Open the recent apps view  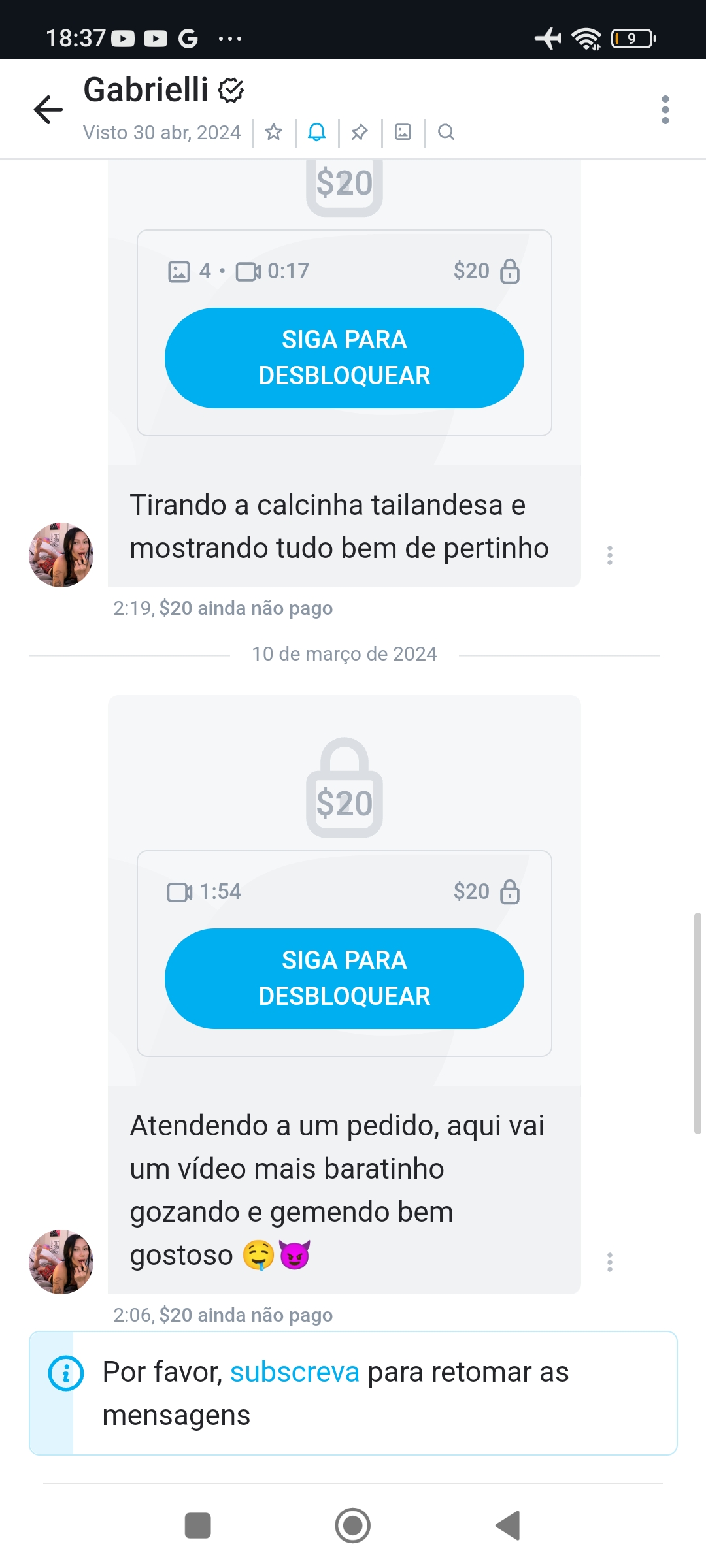(198, 1526)
